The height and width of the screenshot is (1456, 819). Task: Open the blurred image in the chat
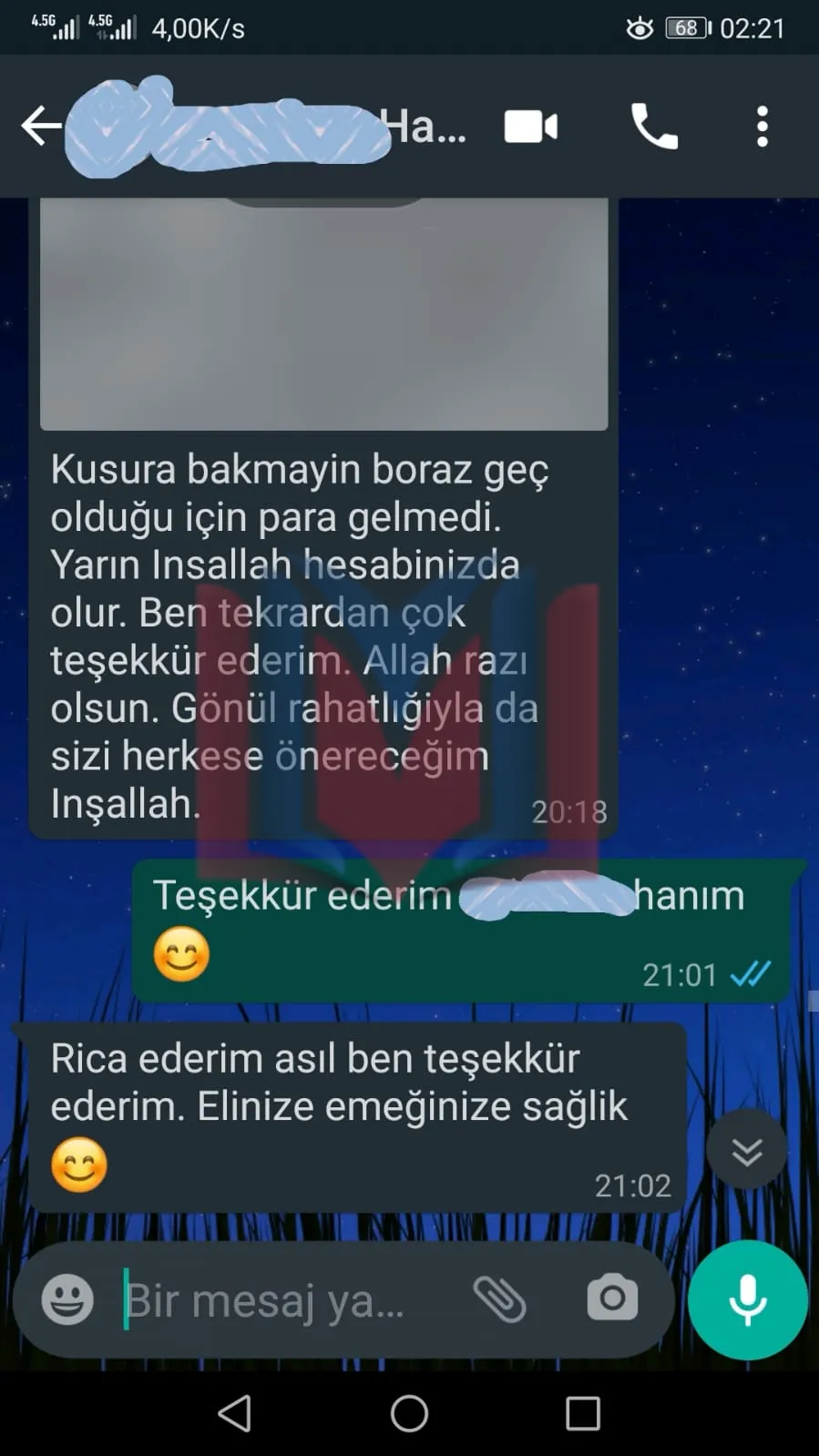pyautogui.click(x=324, y=314)
